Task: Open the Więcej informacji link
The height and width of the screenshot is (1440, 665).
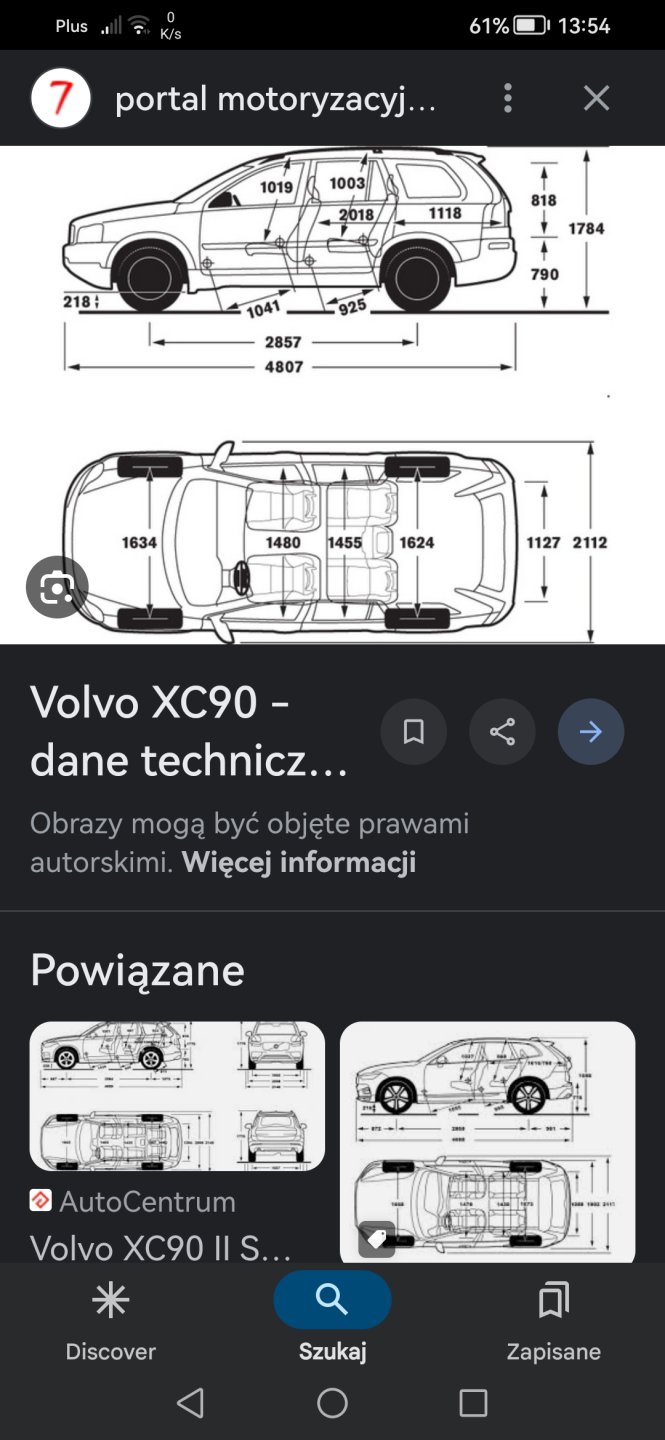Action: coord(298,862)
